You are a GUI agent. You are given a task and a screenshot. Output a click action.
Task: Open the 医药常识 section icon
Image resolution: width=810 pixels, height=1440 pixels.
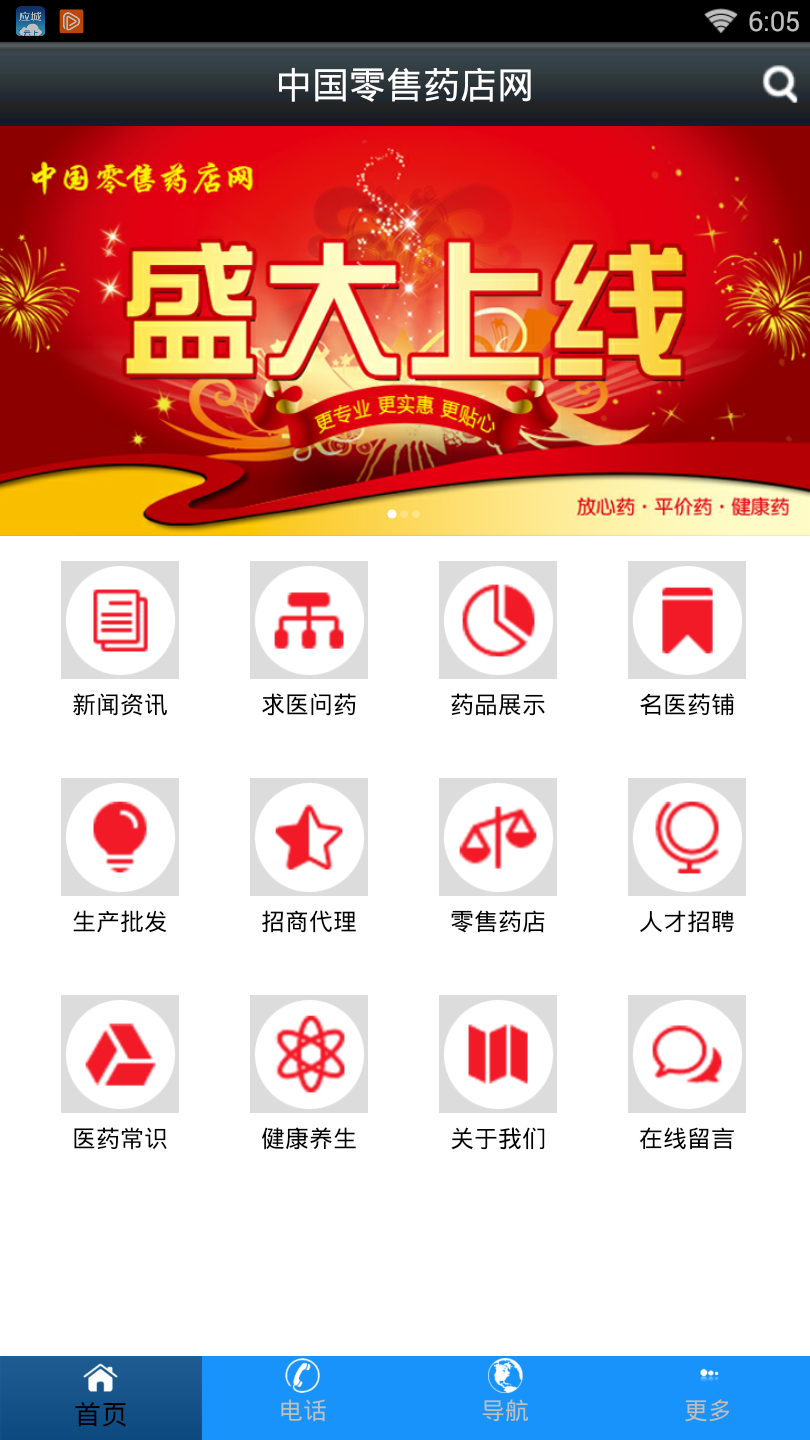coord(120,1053)
